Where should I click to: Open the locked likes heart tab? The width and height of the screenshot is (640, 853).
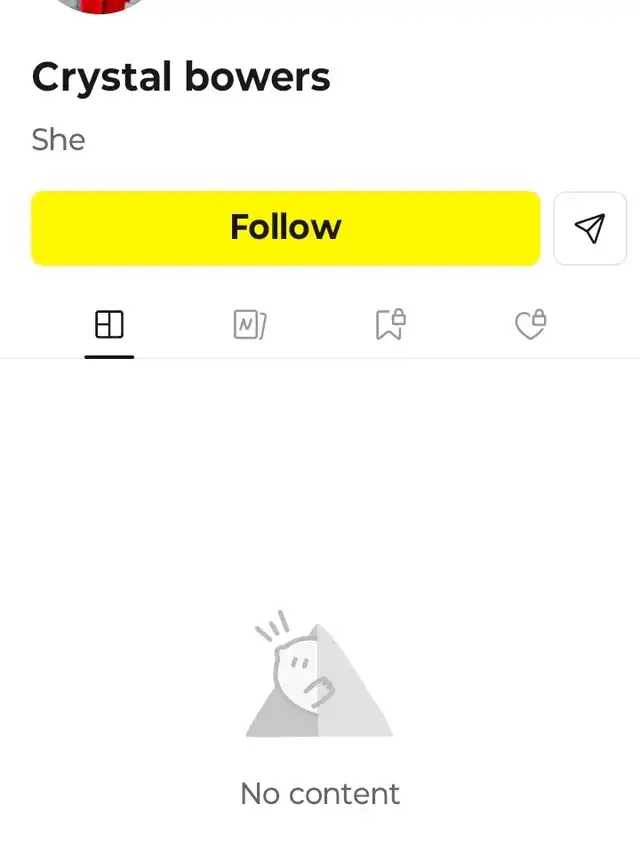click(x=531, y=324)
